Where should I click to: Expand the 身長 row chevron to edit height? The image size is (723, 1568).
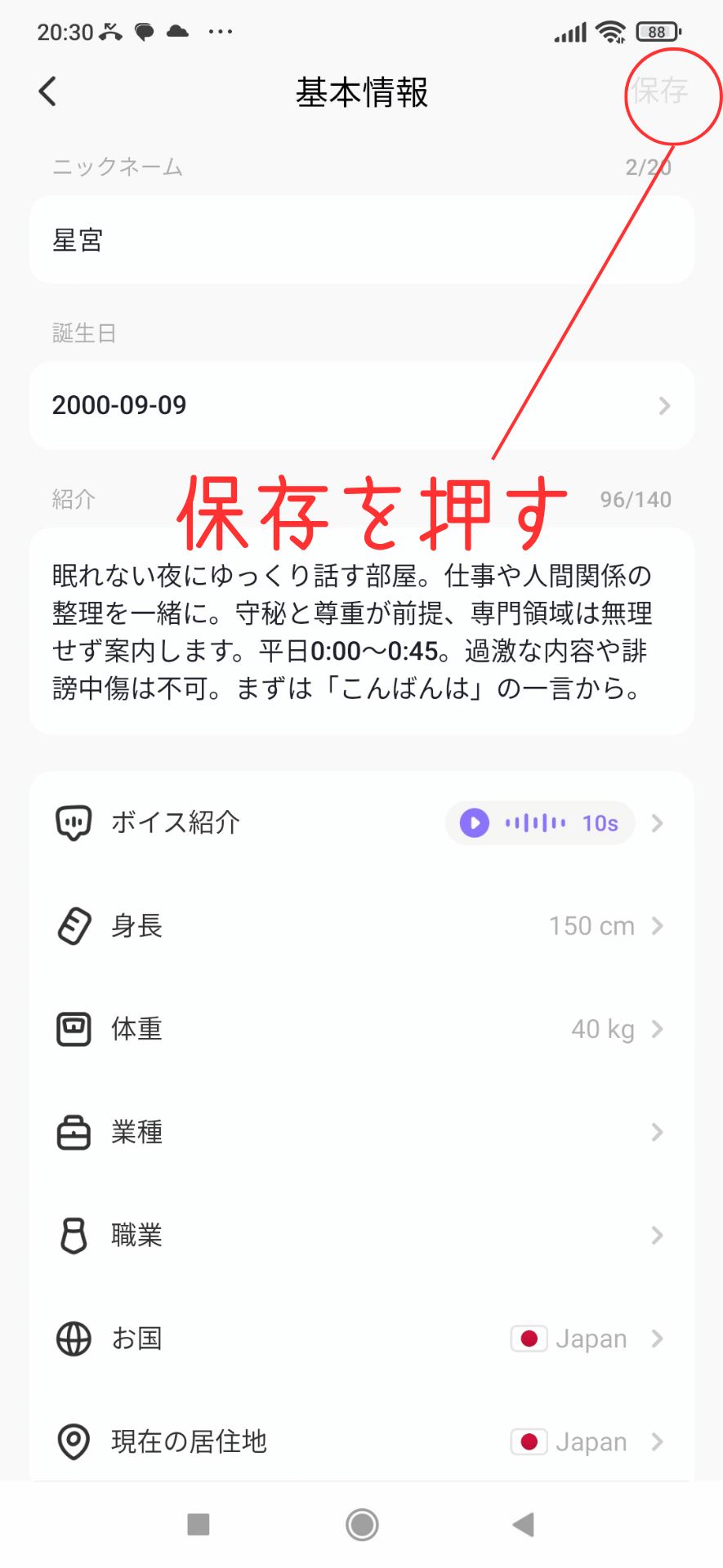[658, 926]
